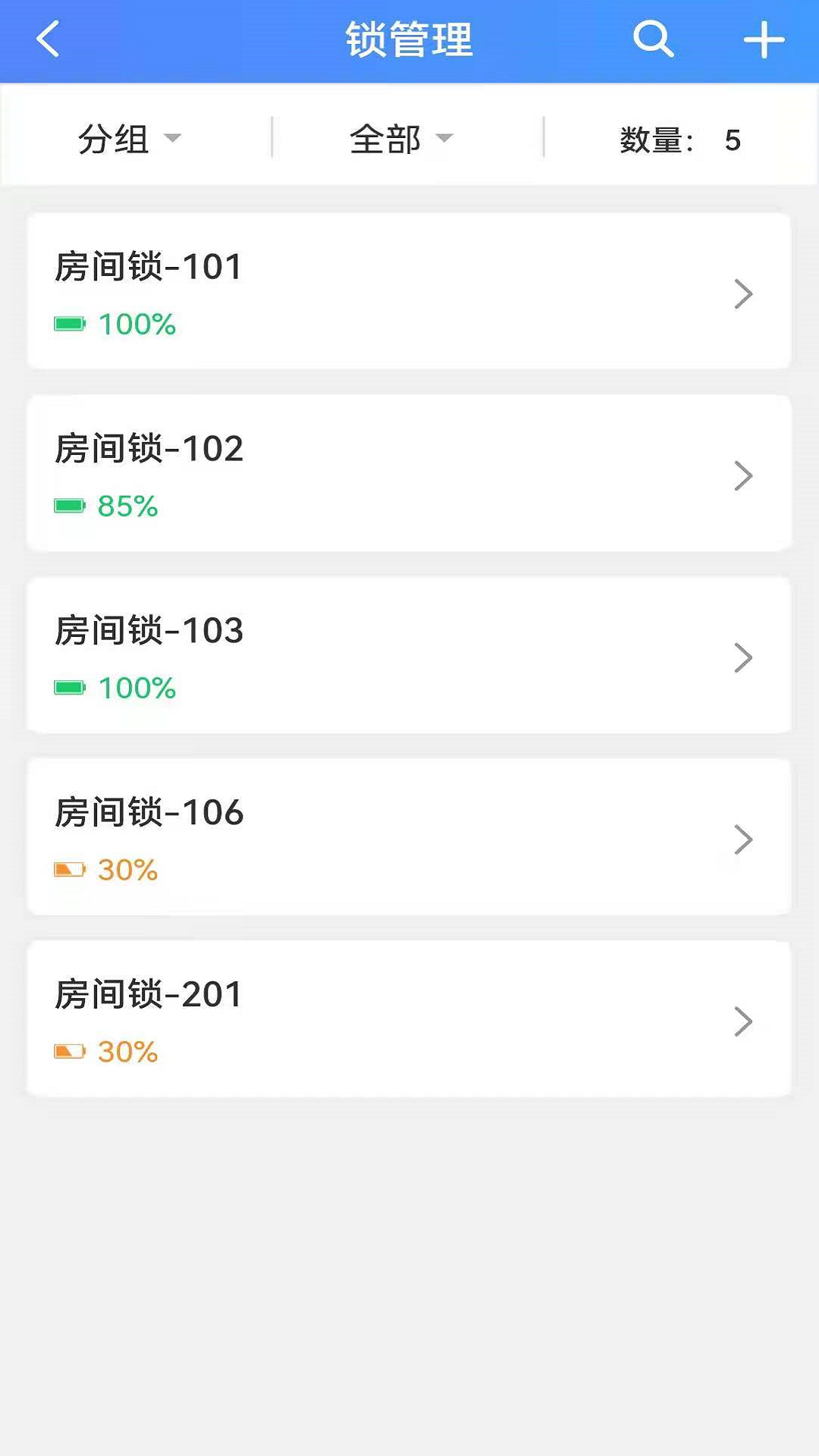This screenshot has height=1456, width=819.
Task: Click the battery icon on 房间锁-101
Action: point(71,323)
